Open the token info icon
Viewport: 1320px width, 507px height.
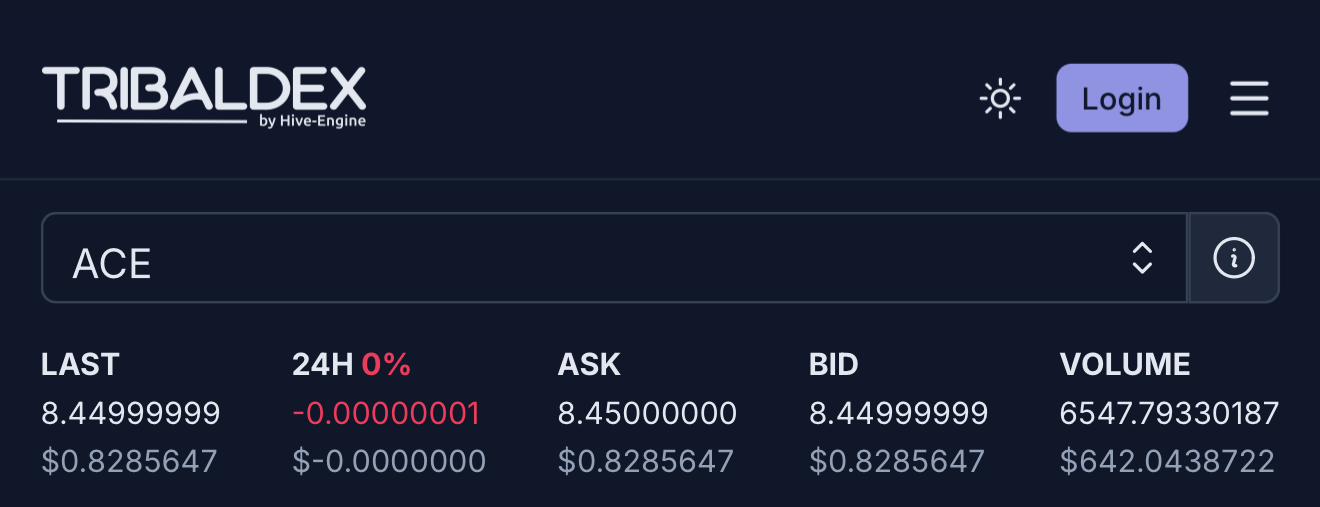click(x=1233, y=259)
